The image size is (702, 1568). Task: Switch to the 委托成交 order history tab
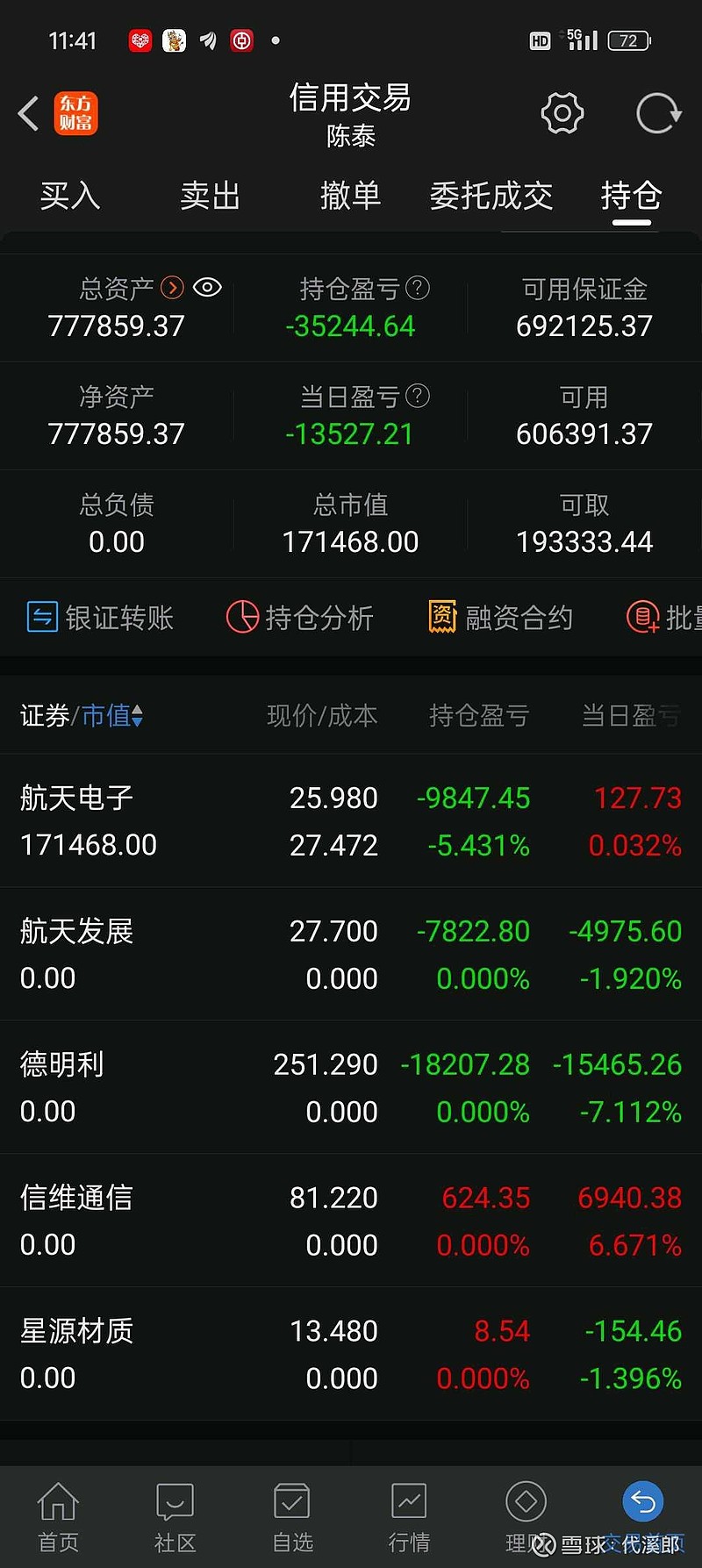[491, 196]
